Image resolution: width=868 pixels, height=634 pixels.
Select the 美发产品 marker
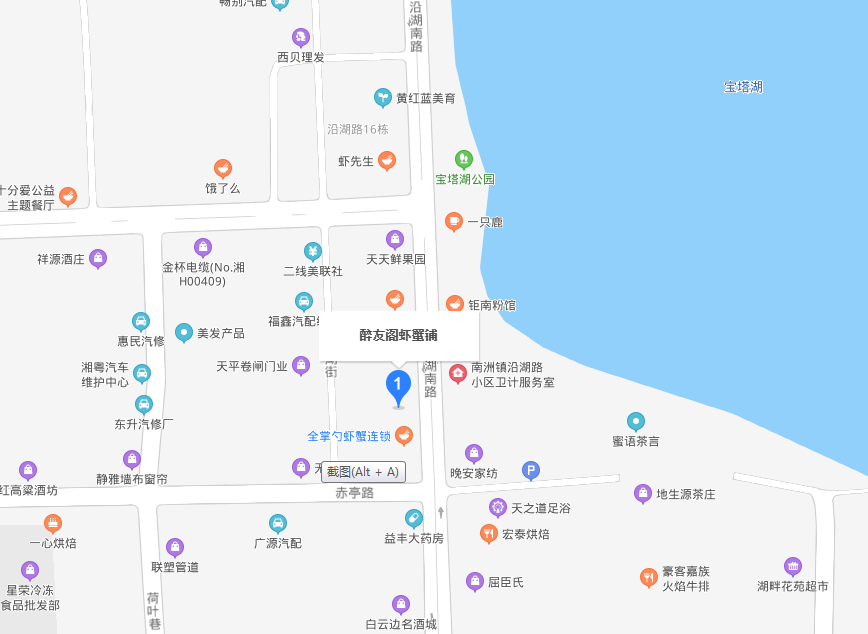coord(184,332)
